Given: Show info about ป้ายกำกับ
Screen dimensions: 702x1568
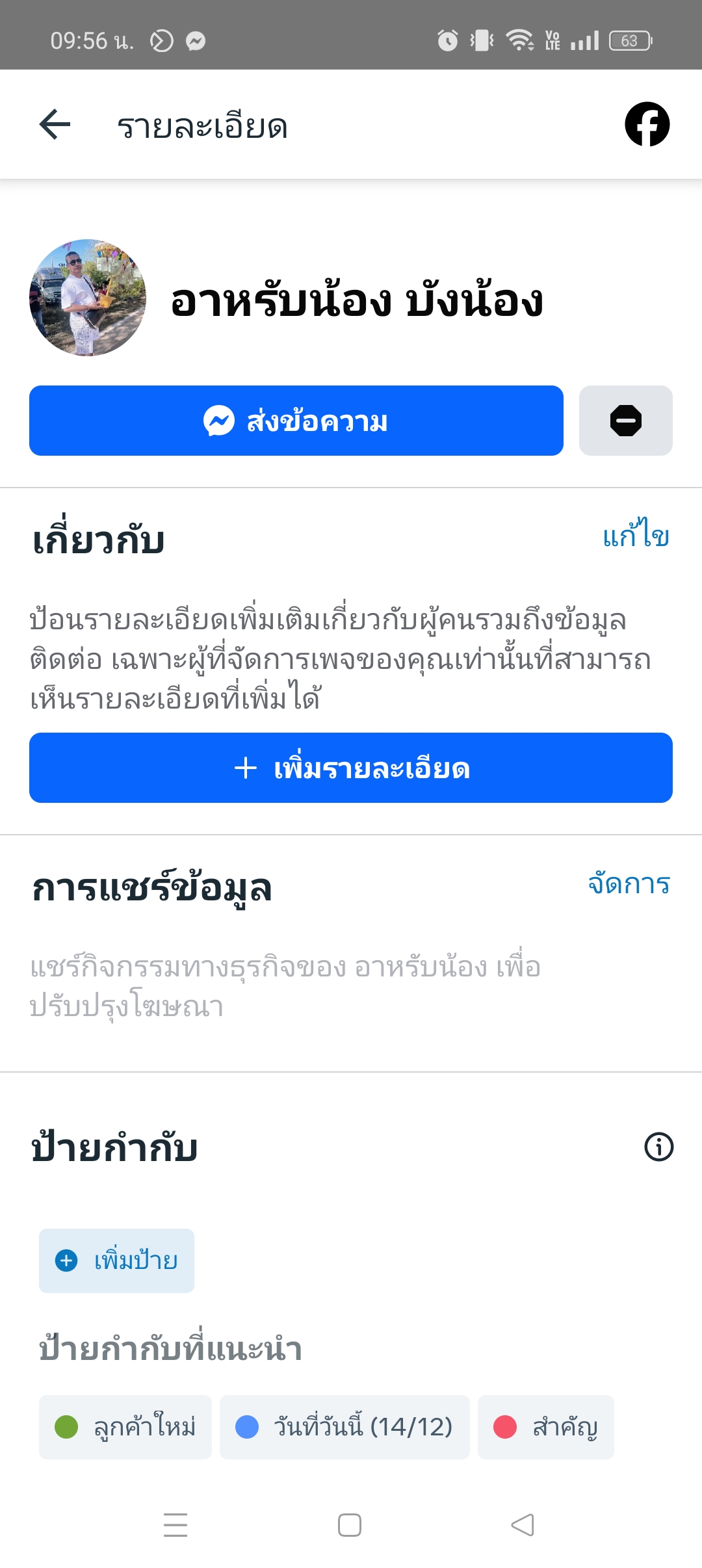Looking at the screenshot, I should (x=658, y=1147).
